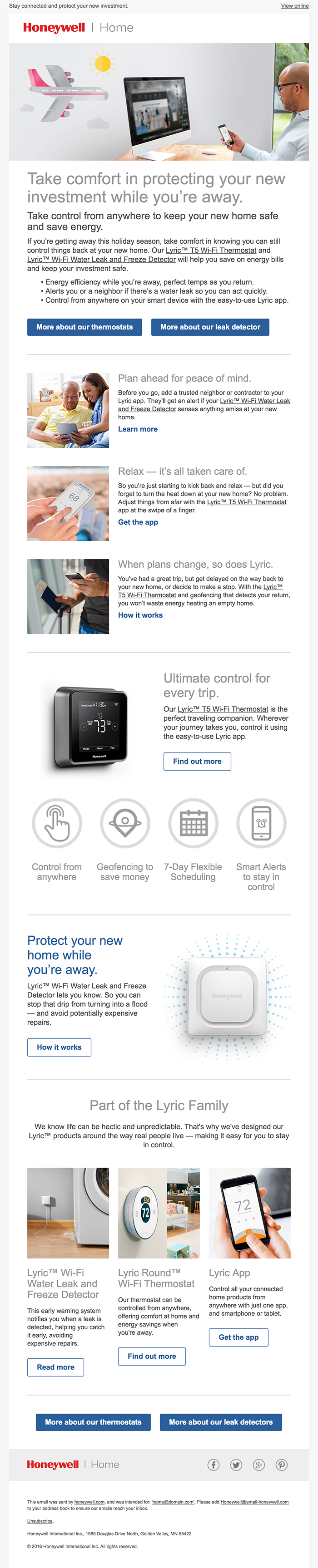Tap Find out more under Ultimate control
This screenshot has width=318, height=1568.
[x=197, y=762]
